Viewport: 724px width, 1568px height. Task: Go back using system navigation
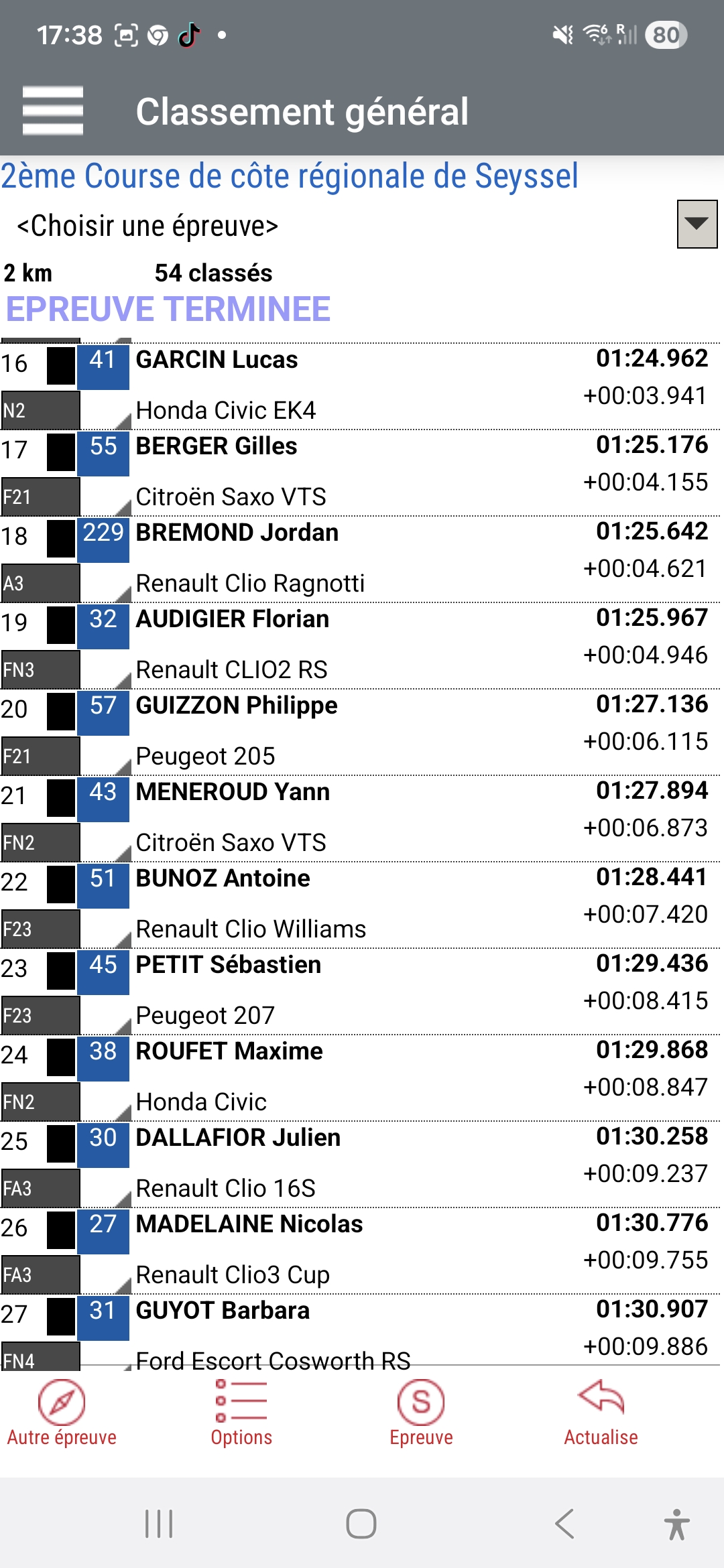pos(564,1524)
